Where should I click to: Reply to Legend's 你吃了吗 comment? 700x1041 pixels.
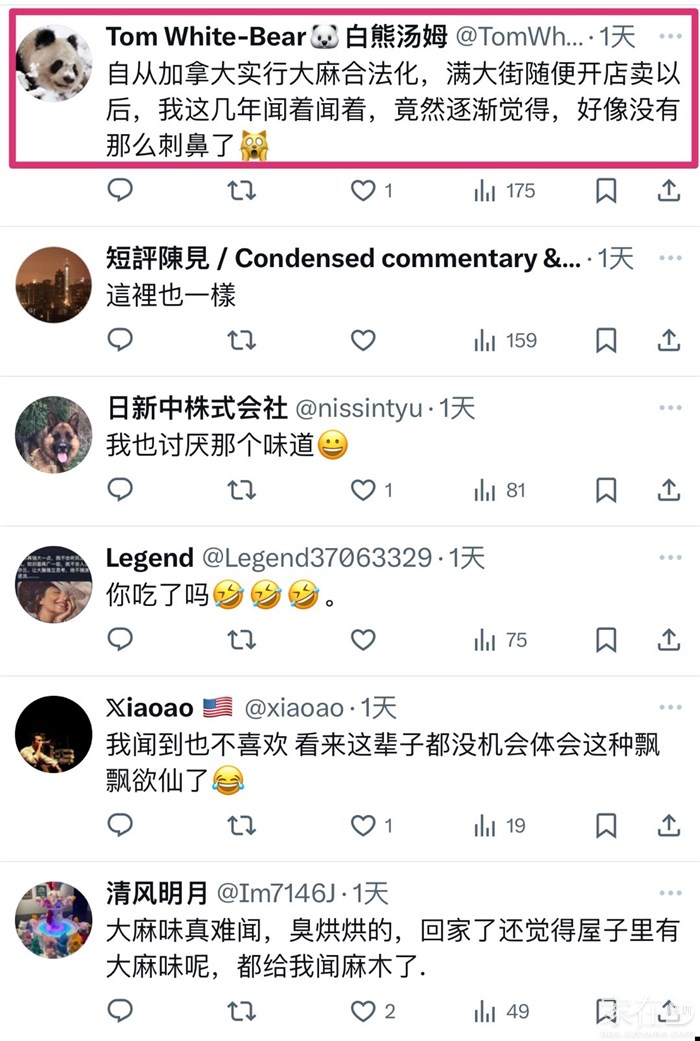[120, 639]
